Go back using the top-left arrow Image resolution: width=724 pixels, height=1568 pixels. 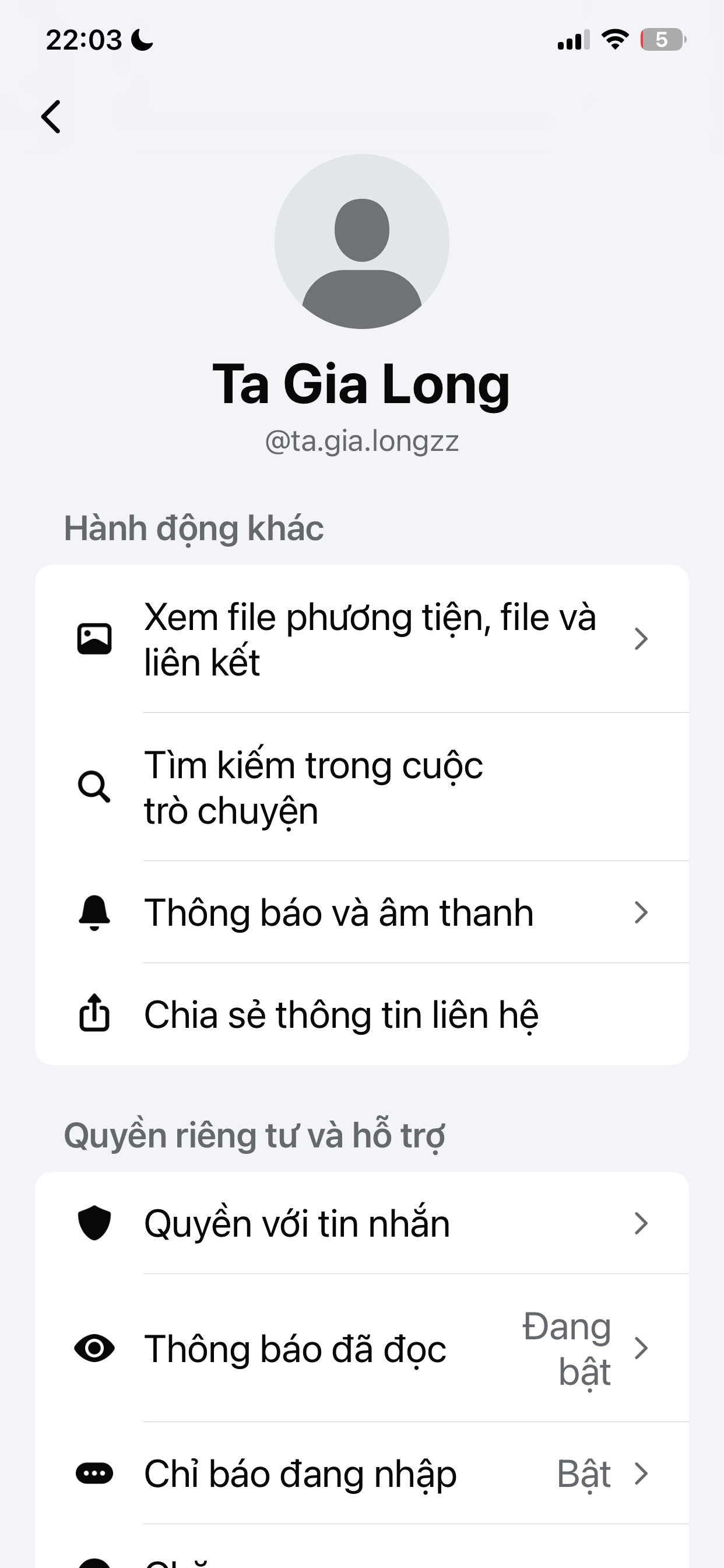coord(51,116)
